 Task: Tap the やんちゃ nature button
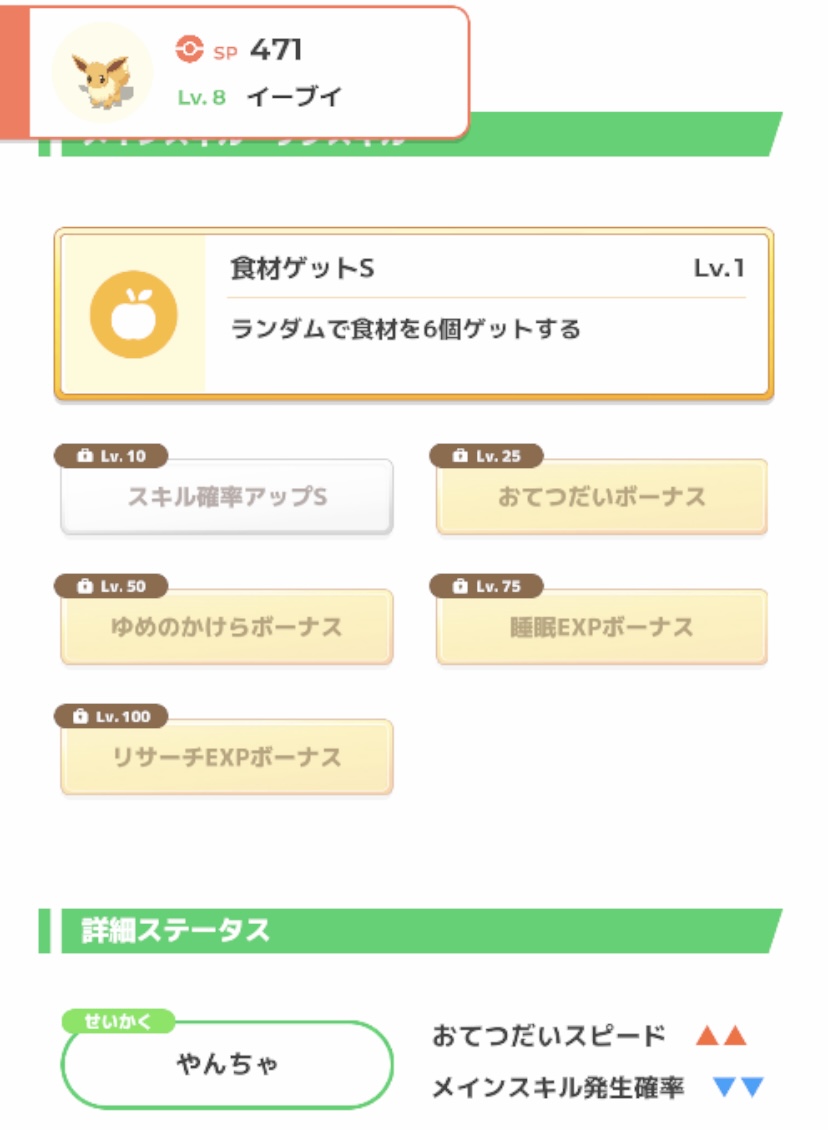pyautogui.click(x=227, y=1064)
